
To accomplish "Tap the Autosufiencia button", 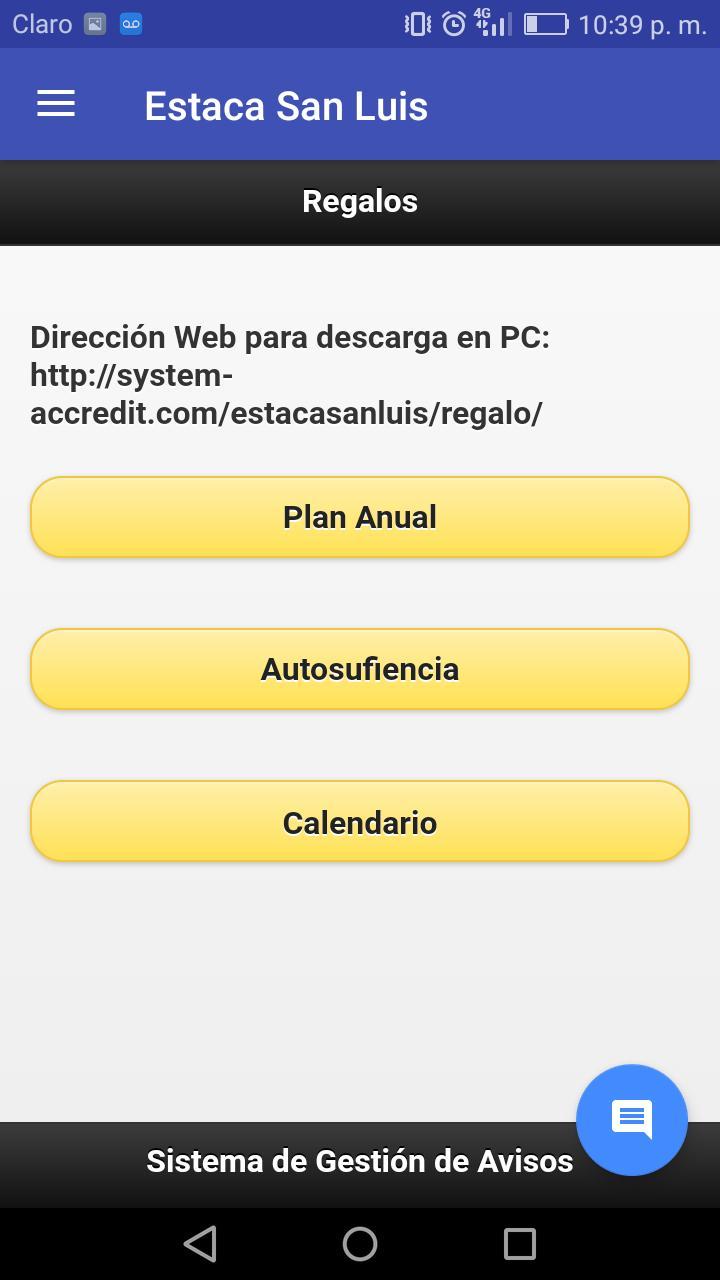I will pos(359,669).
